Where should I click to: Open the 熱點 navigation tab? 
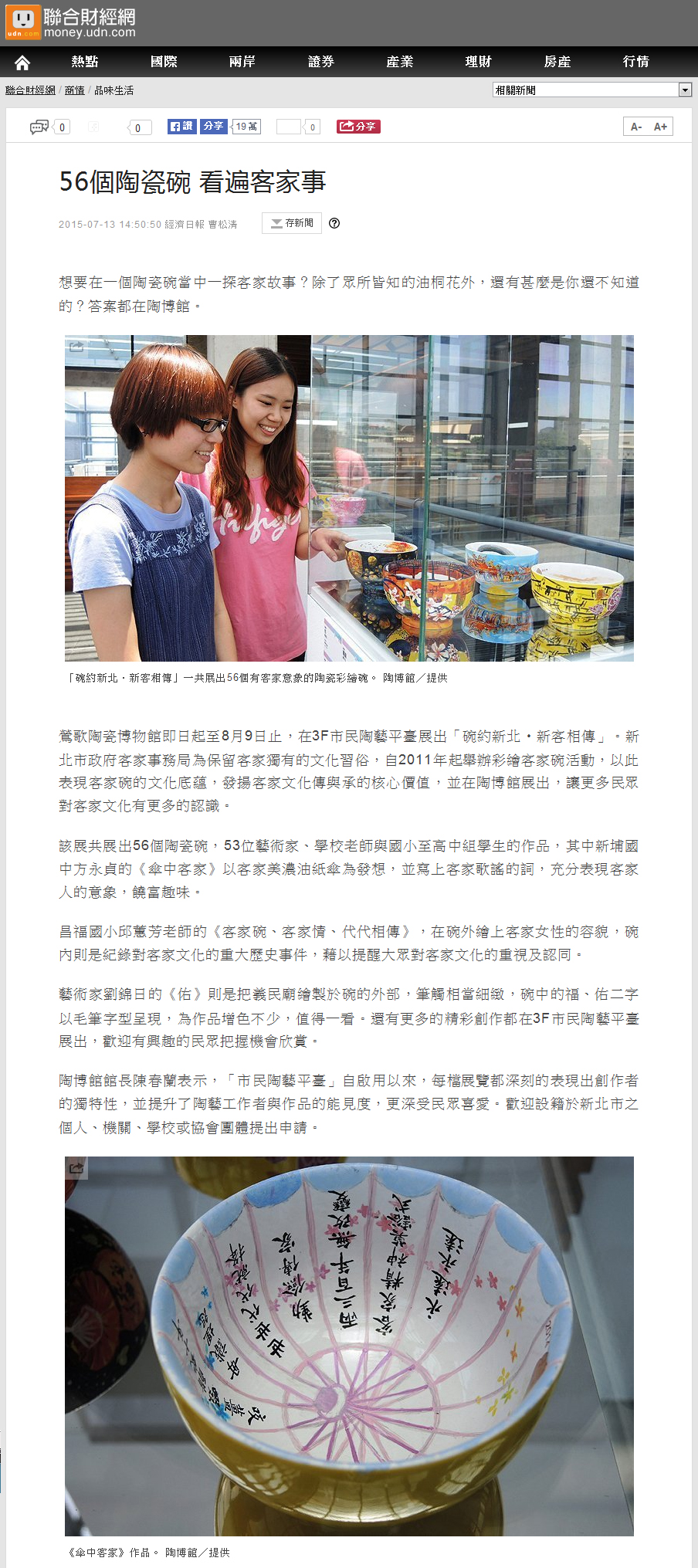(85, 62)
